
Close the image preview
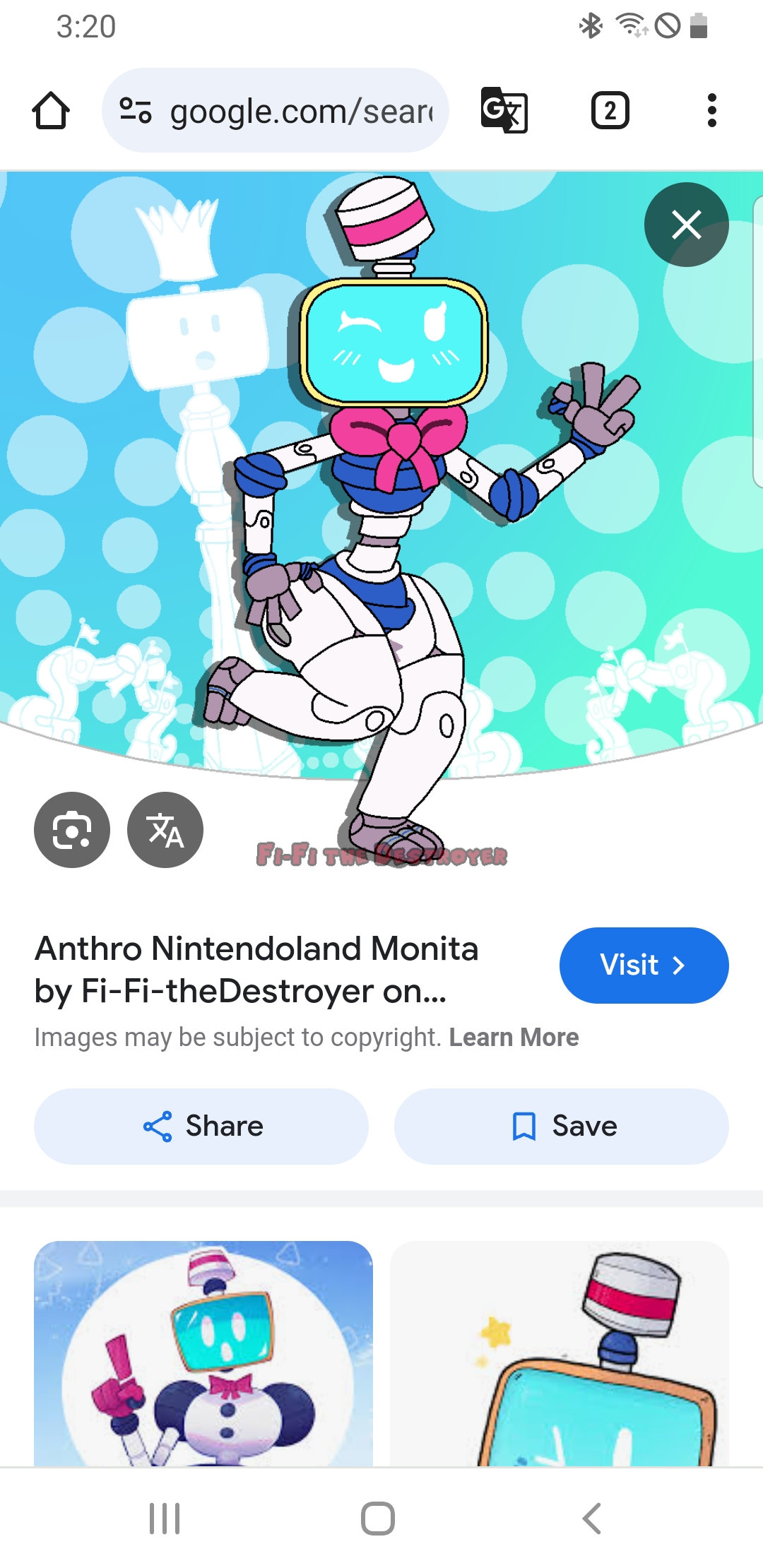point(686,225)
